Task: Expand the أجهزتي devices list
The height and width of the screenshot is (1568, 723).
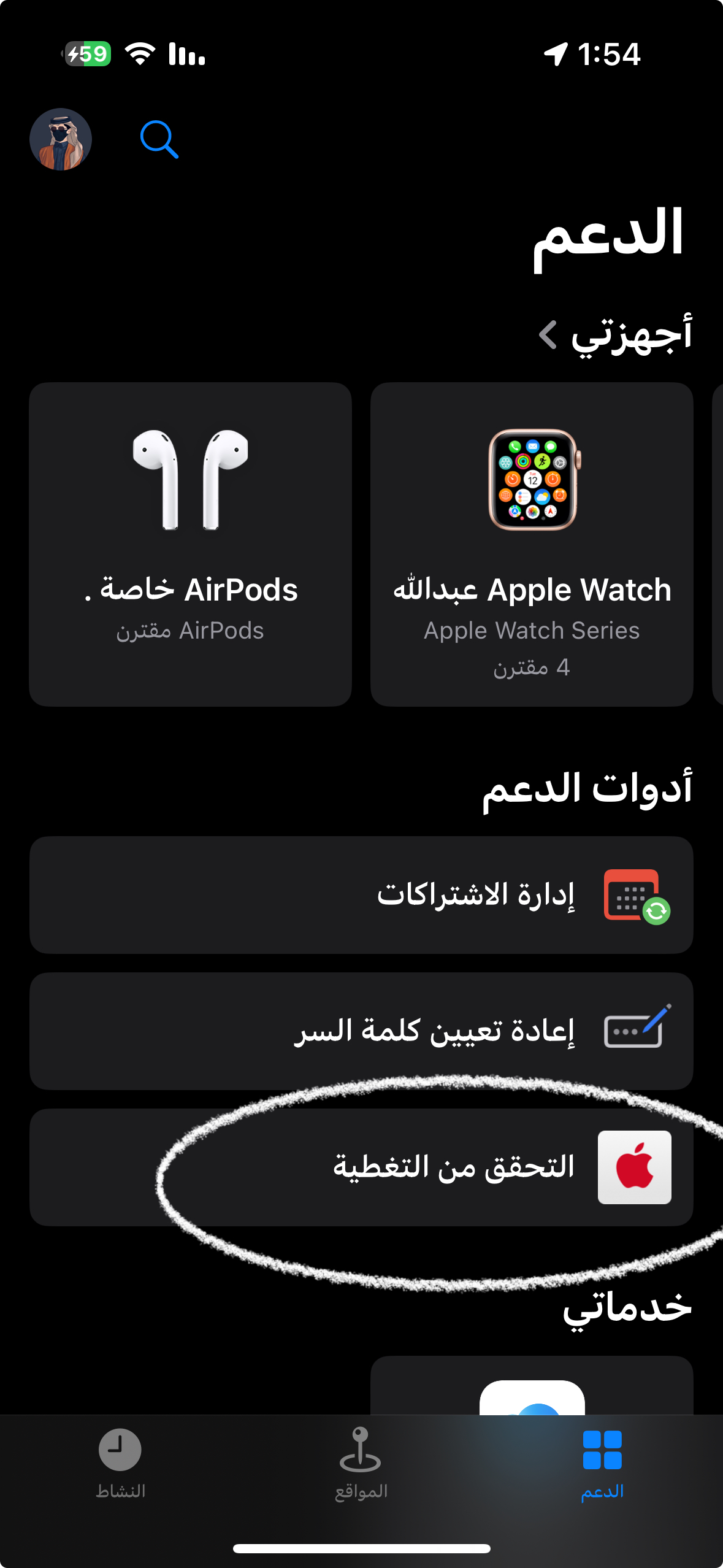Action: (x=615, y=335)
